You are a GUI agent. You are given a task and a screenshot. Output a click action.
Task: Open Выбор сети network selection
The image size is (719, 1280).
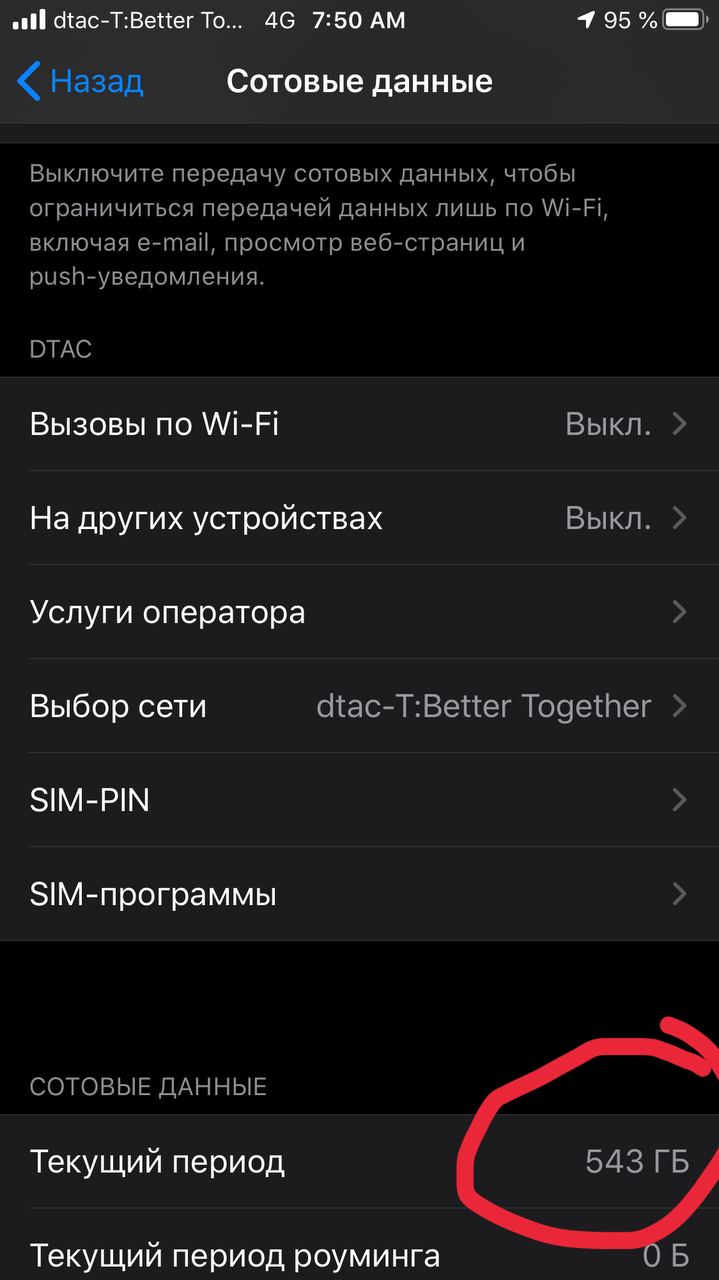[x=358, y=706]
